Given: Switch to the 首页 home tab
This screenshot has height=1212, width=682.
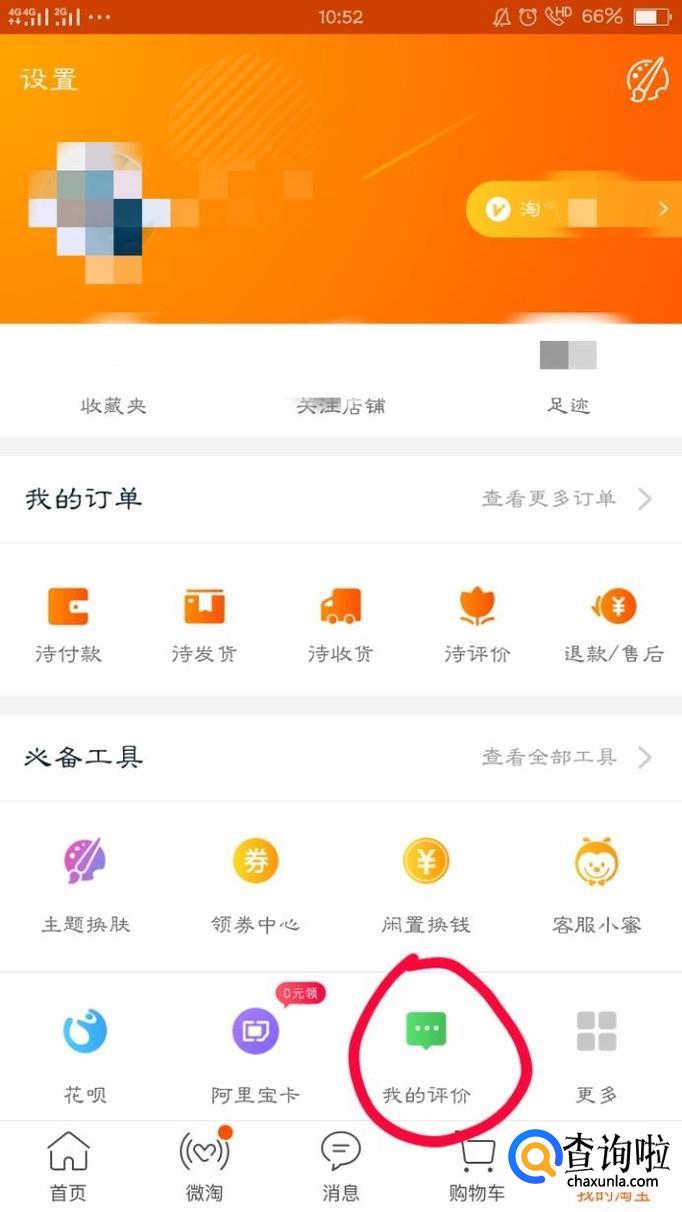Looking at the screenshot, I should coord(68,1166).
